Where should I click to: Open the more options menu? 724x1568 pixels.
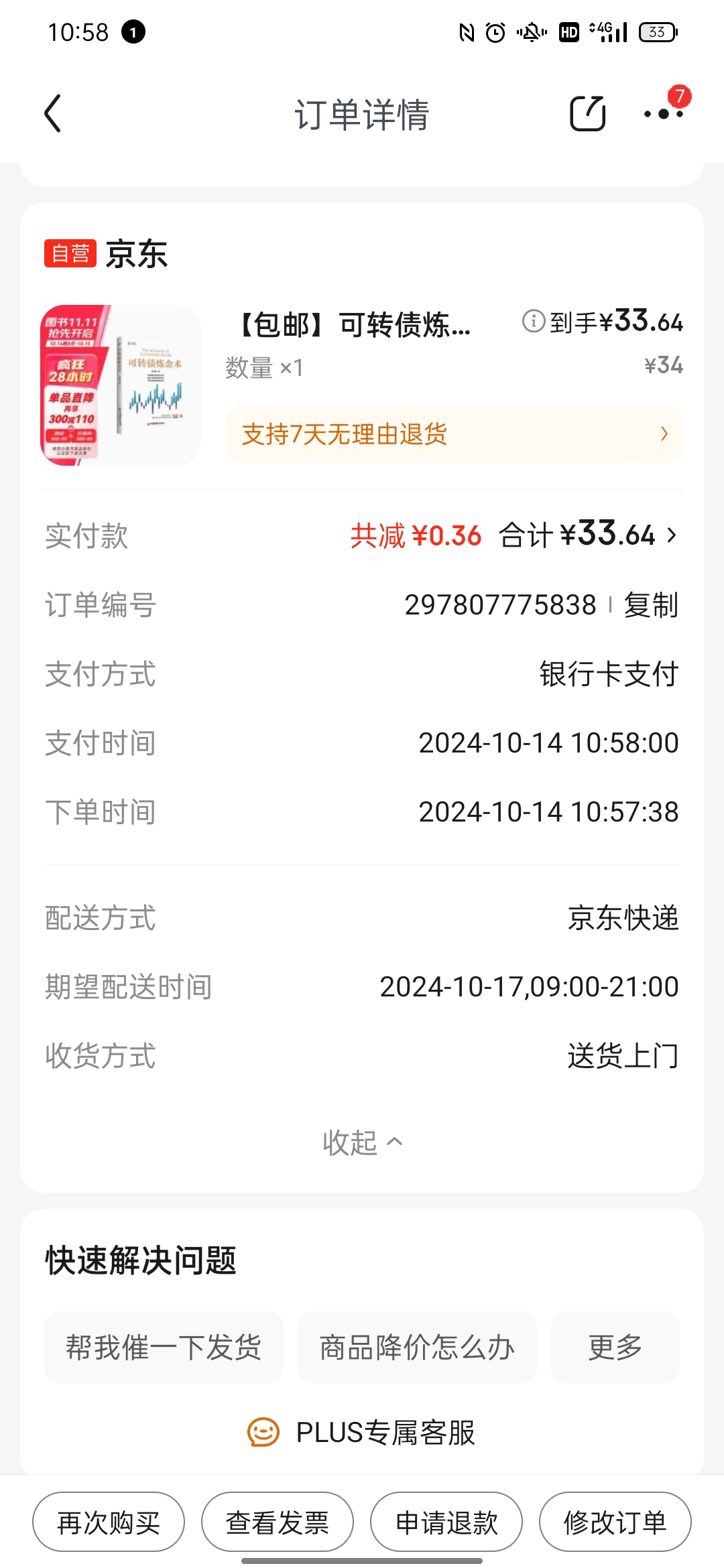pos(663,113)
